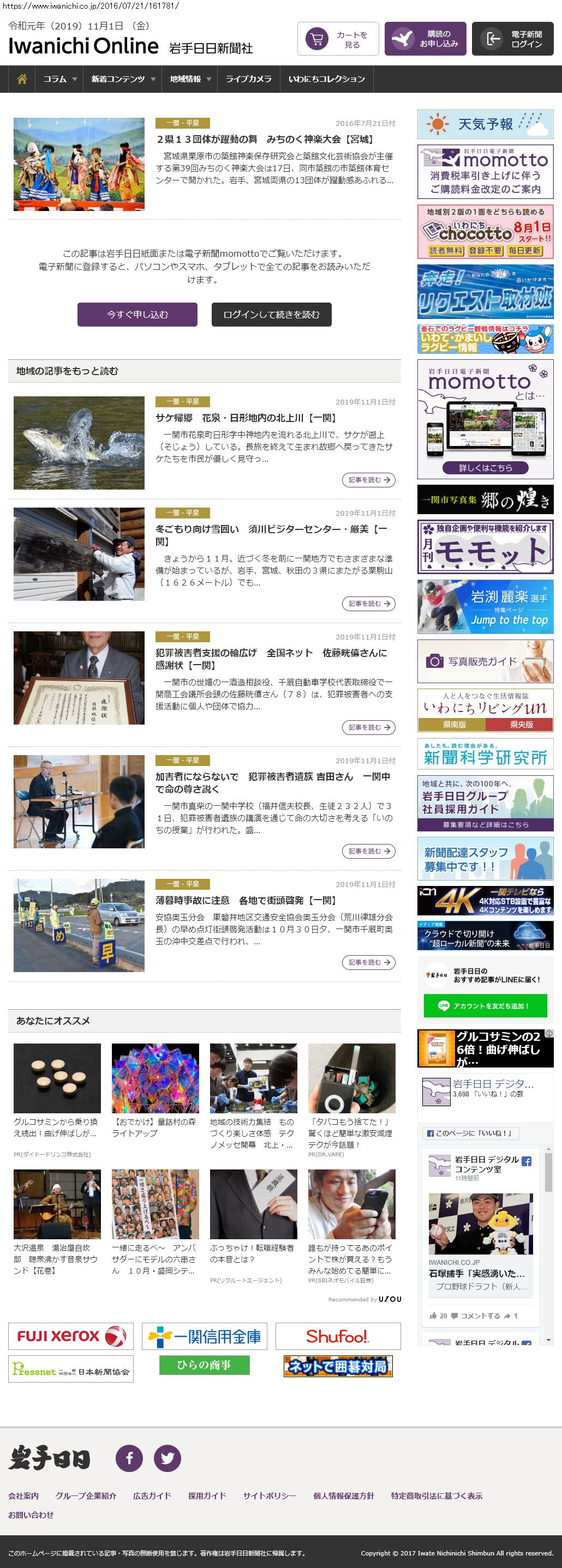Expand the コラム menu

(x=59, y=79)
